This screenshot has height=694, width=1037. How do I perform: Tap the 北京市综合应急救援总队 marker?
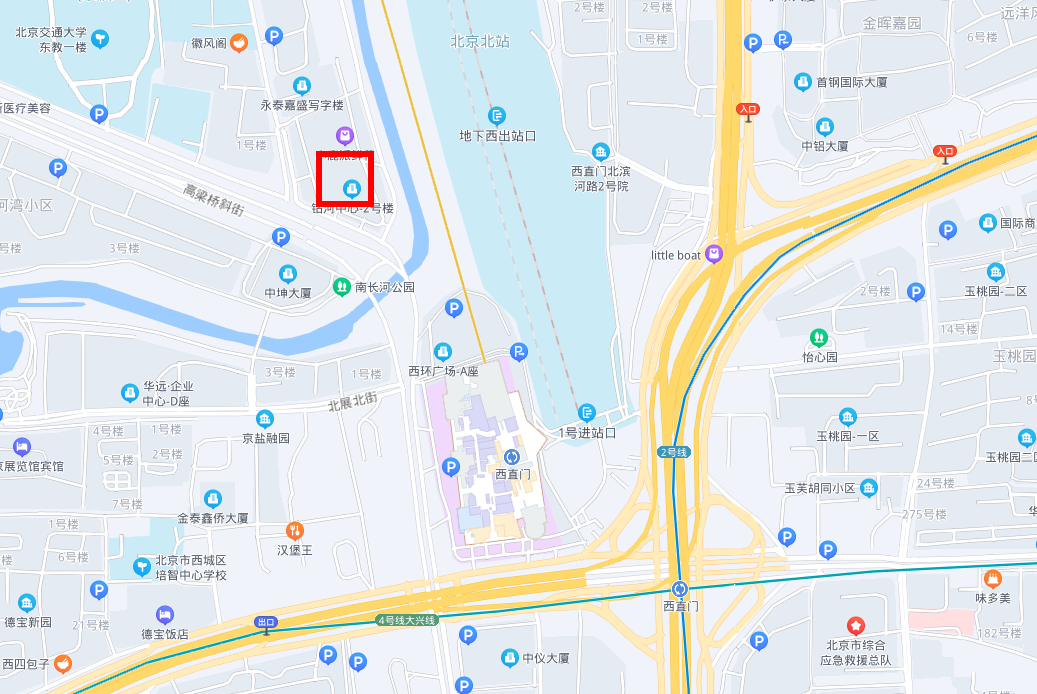point(855,624)
